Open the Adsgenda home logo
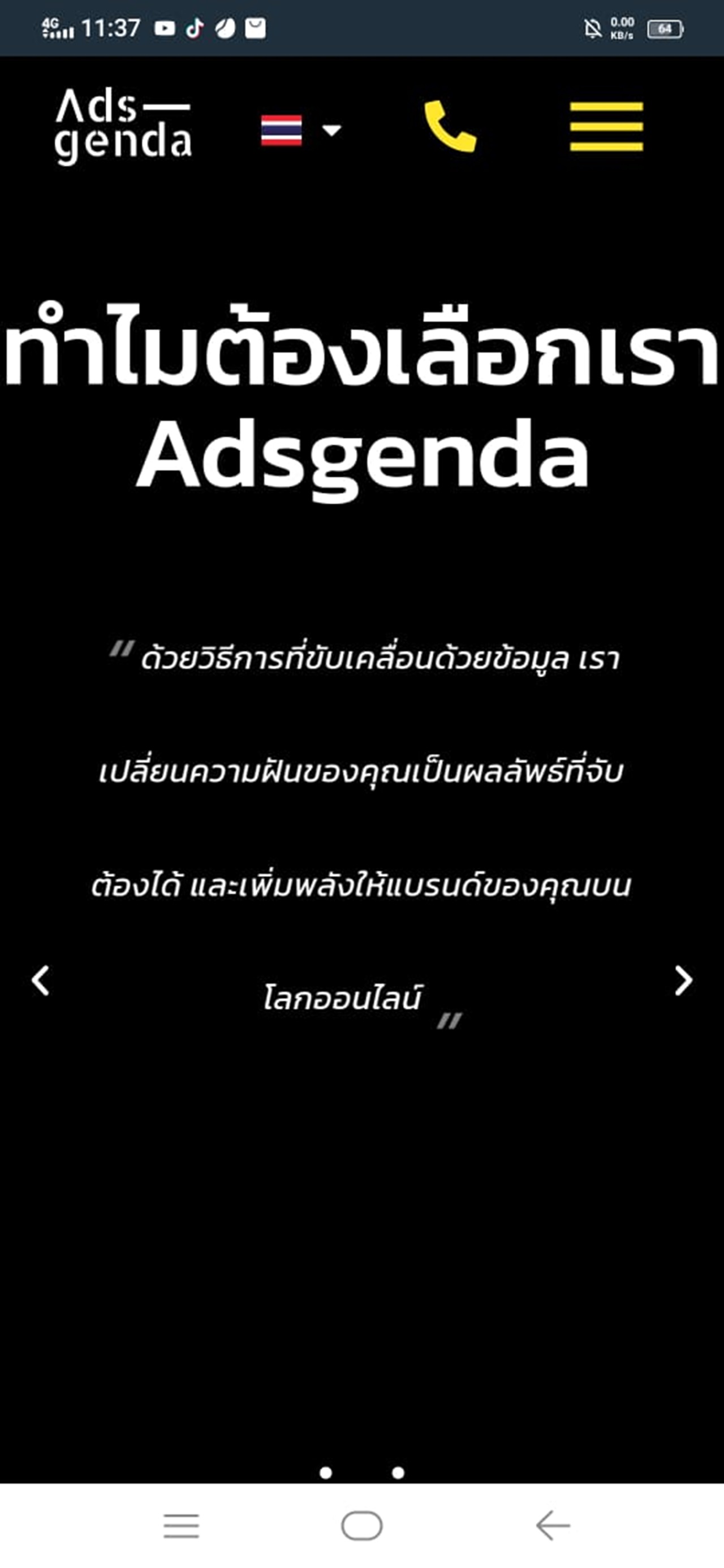 [123, 126]
